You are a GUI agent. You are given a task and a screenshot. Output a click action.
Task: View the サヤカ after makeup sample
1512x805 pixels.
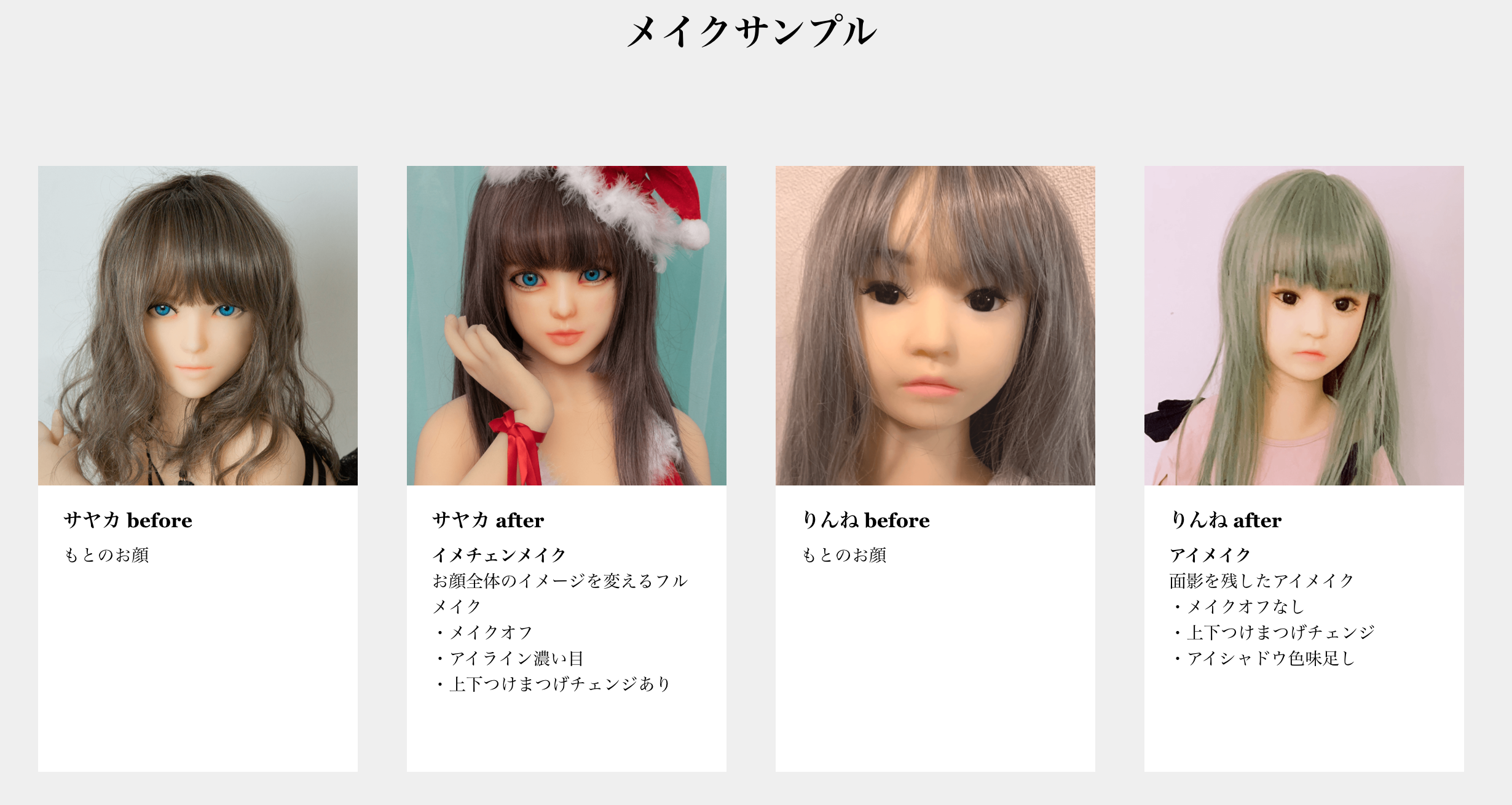coord(566,326)
